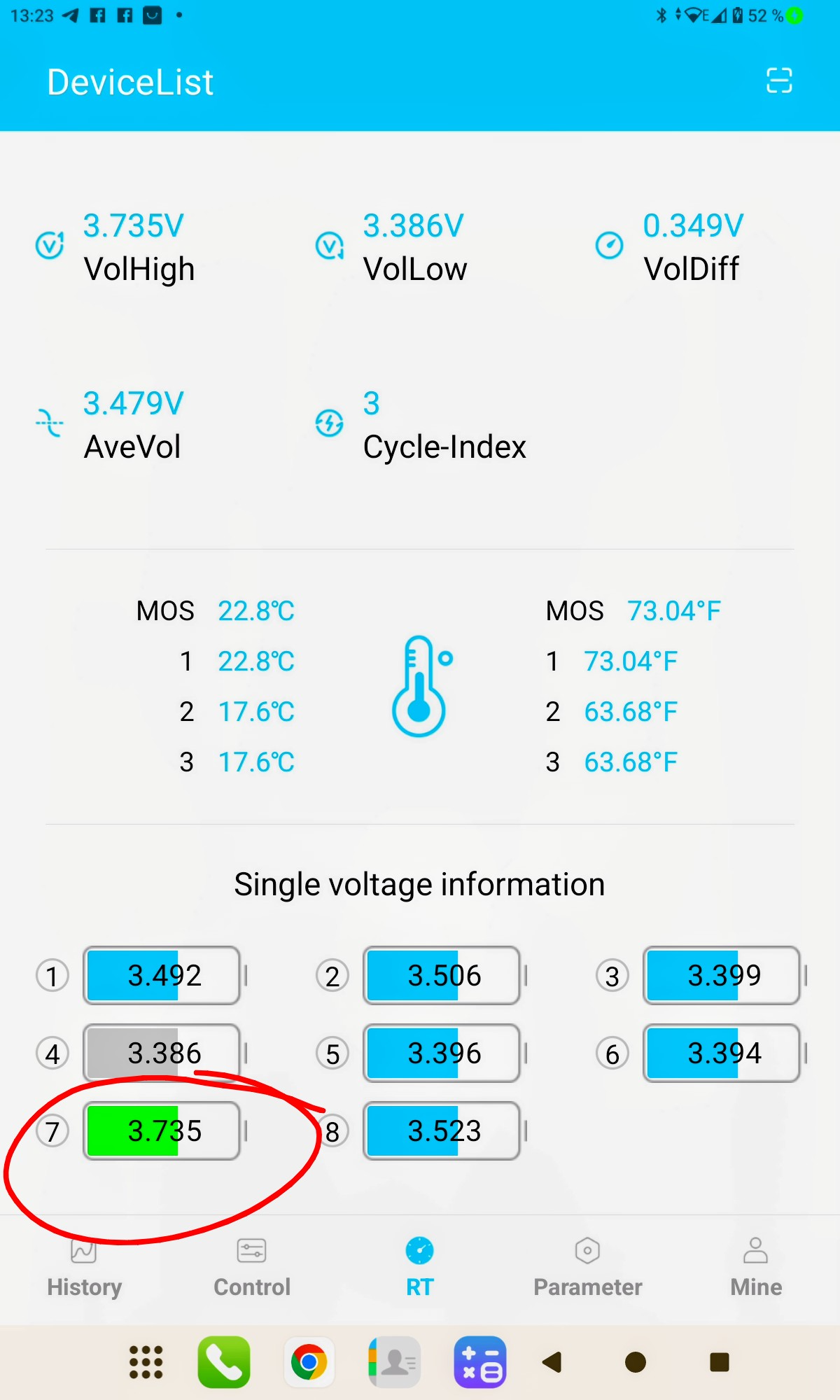840x1400 pixels.
Task: Open the app drawer grid
Action: click(x=146, y=1362)
